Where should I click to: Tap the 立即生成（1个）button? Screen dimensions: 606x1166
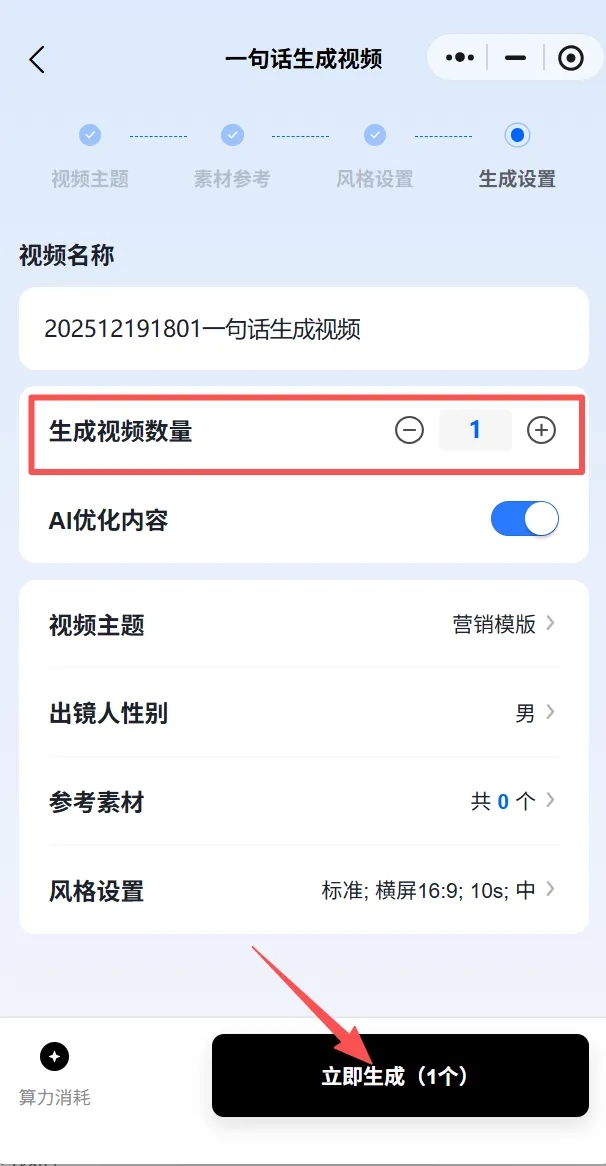(400, 1076)
